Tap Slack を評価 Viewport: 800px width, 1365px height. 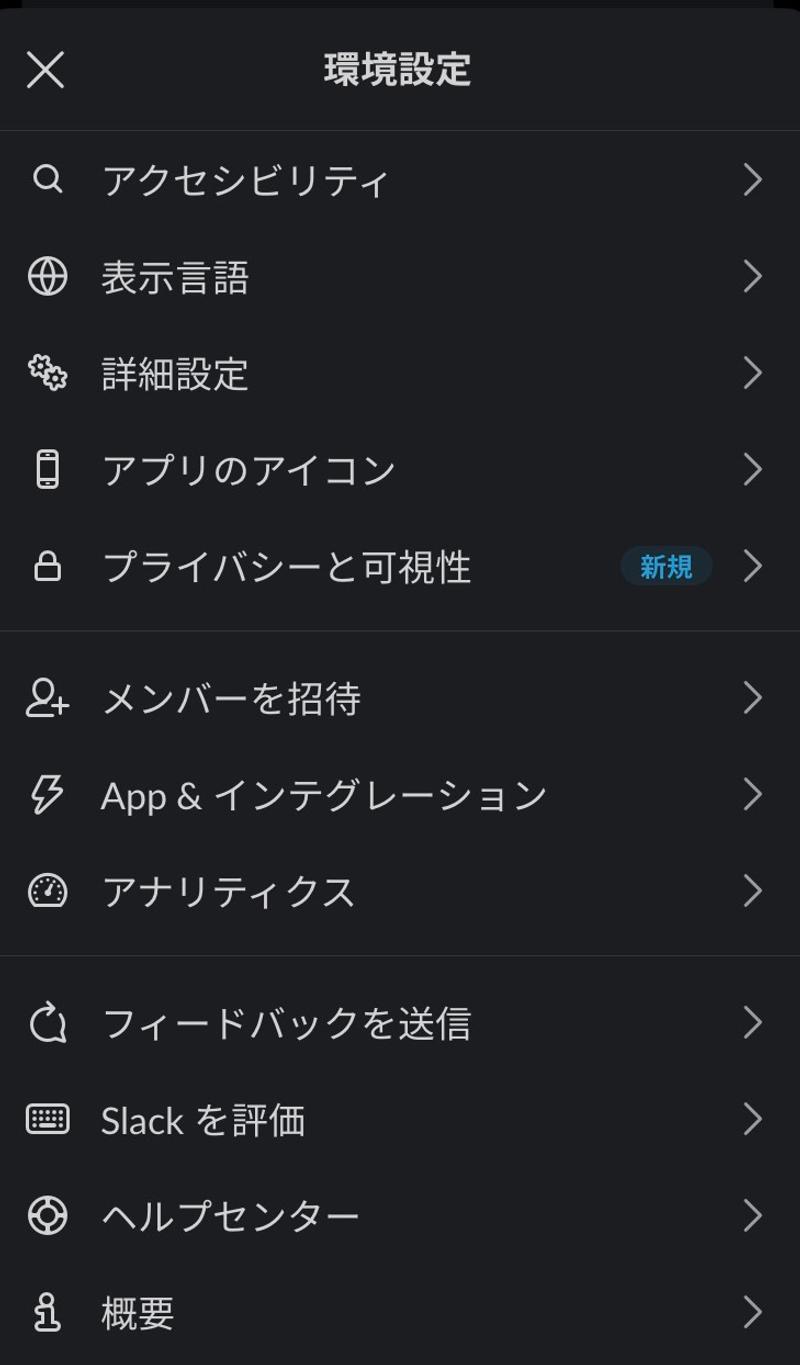coord(400,1120)
